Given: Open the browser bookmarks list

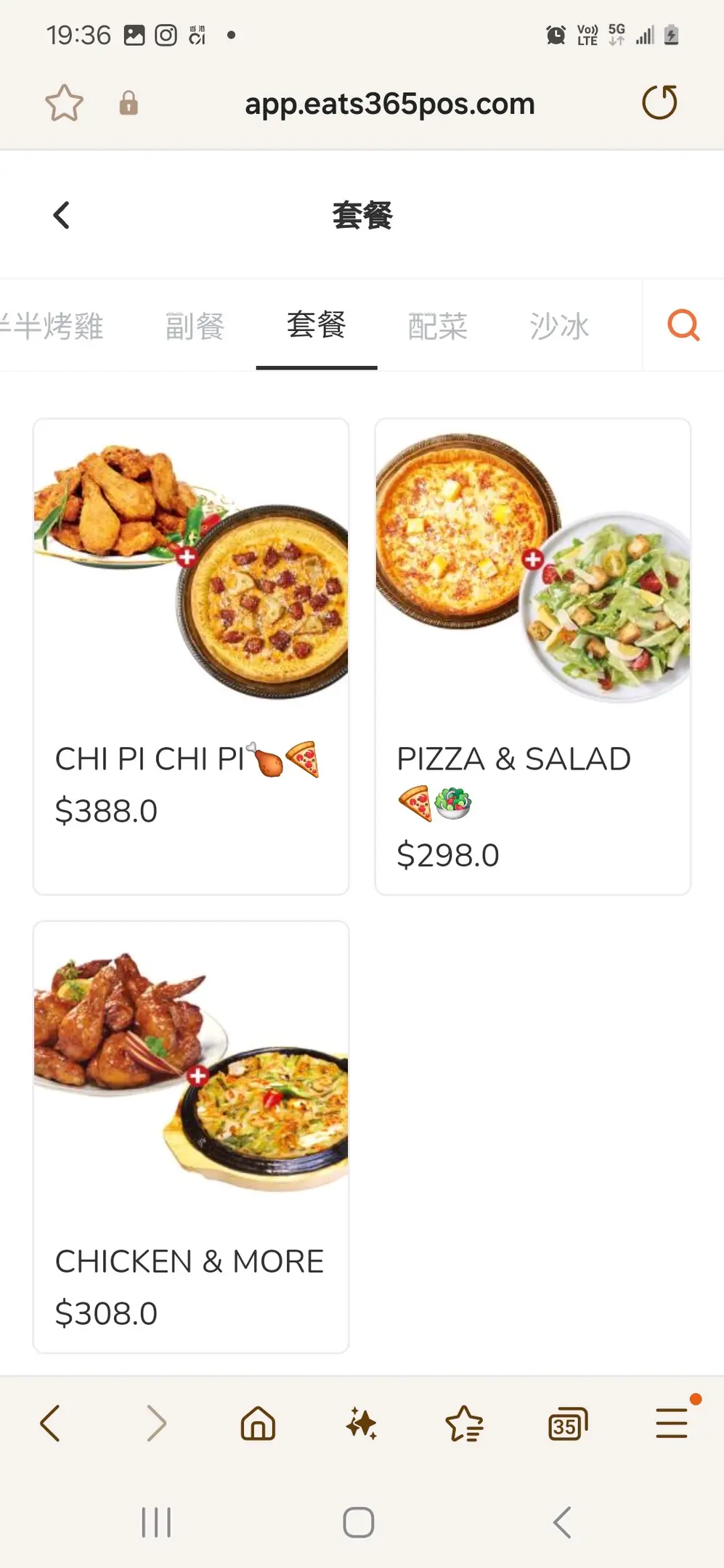Looking at the screenshot, I should pyautogui.click(x=464, y=1424).
